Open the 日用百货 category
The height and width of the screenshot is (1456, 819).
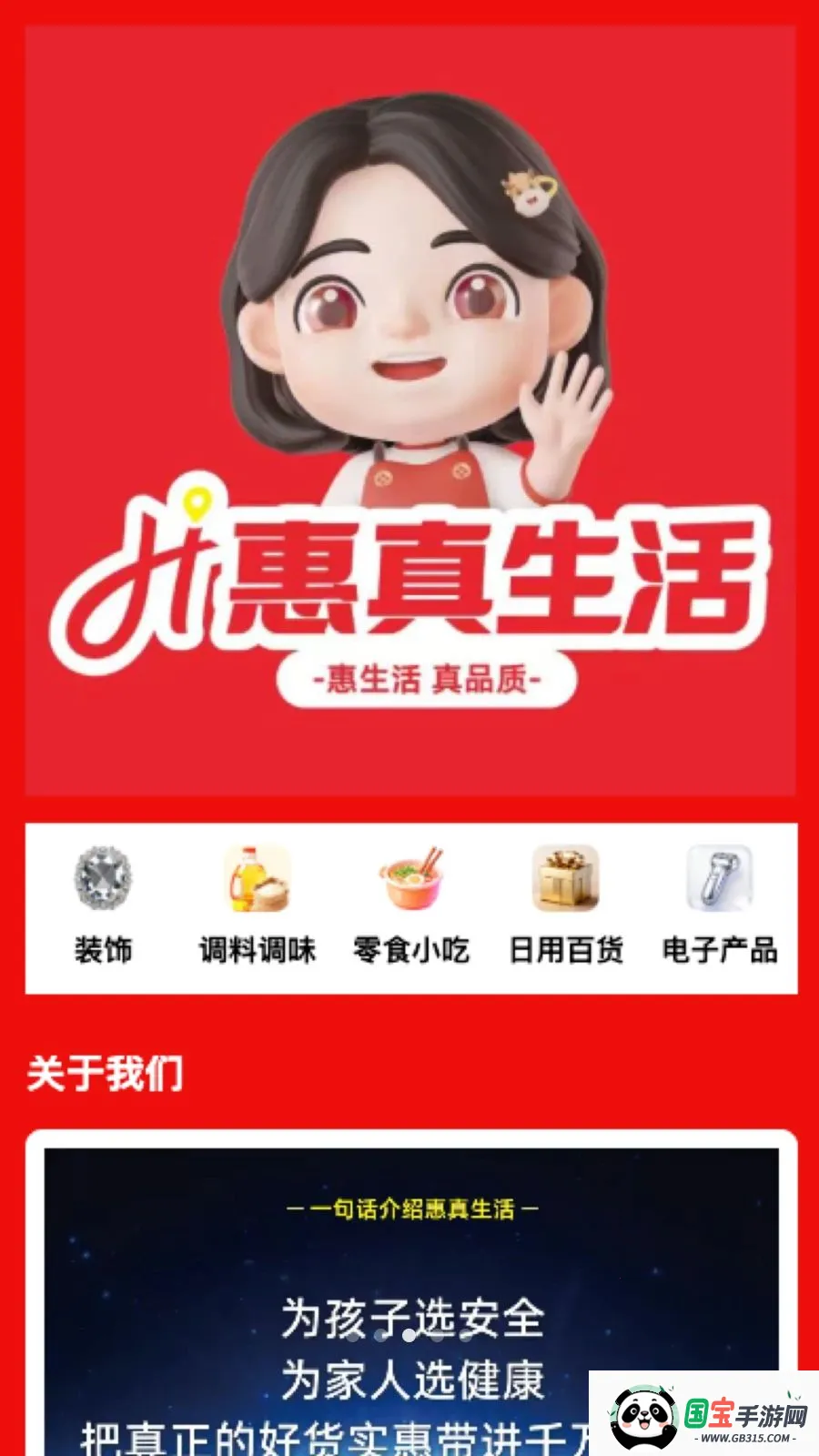[x=565, y=905]
